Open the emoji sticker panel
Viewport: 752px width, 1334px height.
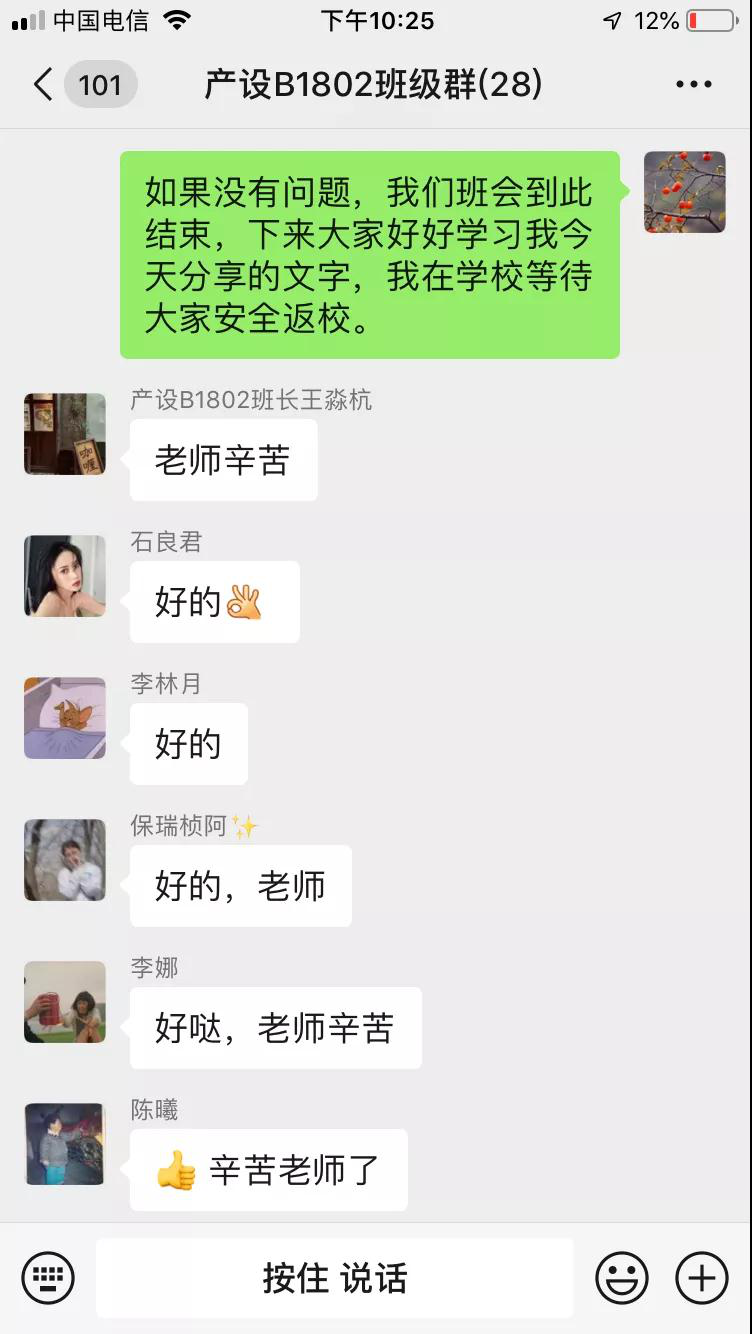point(622,1278)
